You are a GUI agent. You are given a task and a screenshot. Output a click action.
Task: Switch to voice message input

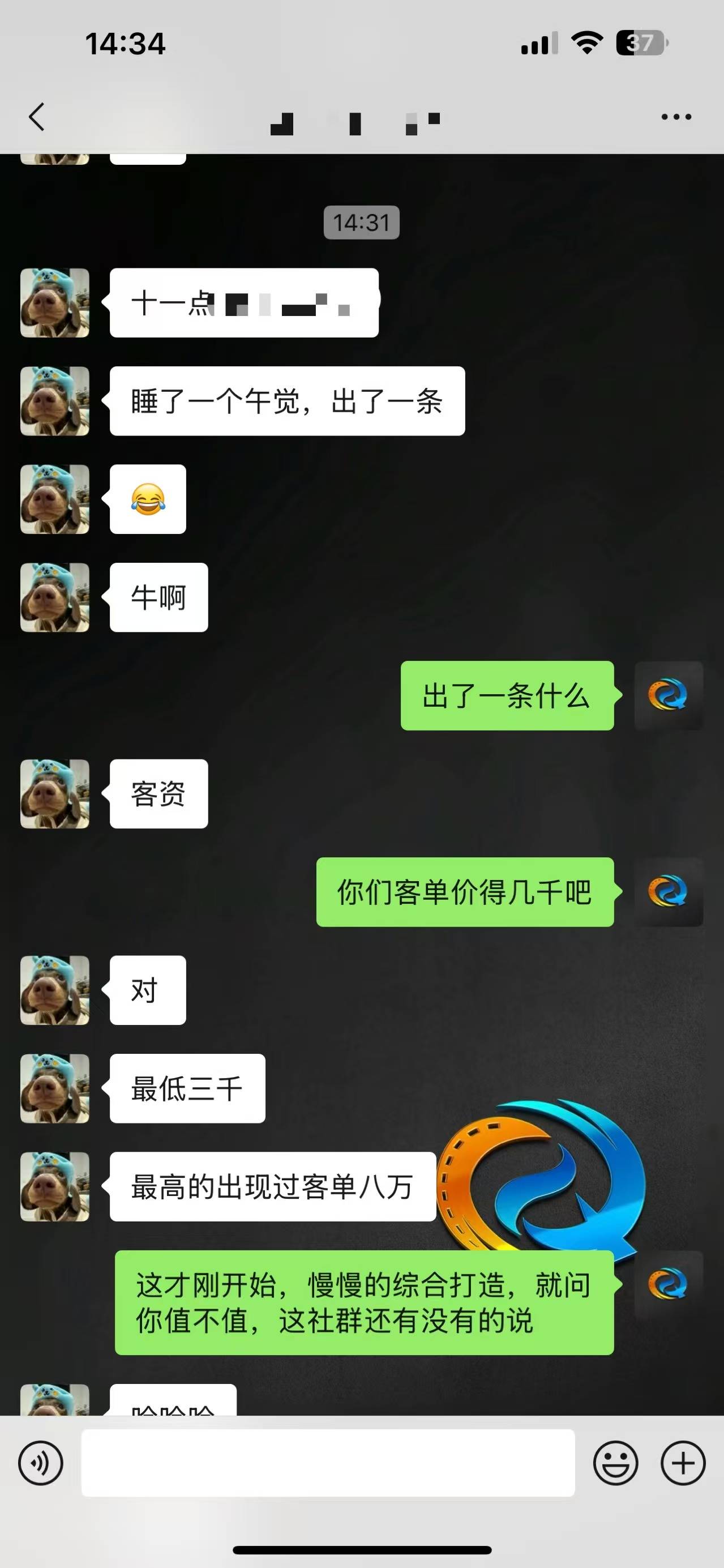coord(41,1463)
